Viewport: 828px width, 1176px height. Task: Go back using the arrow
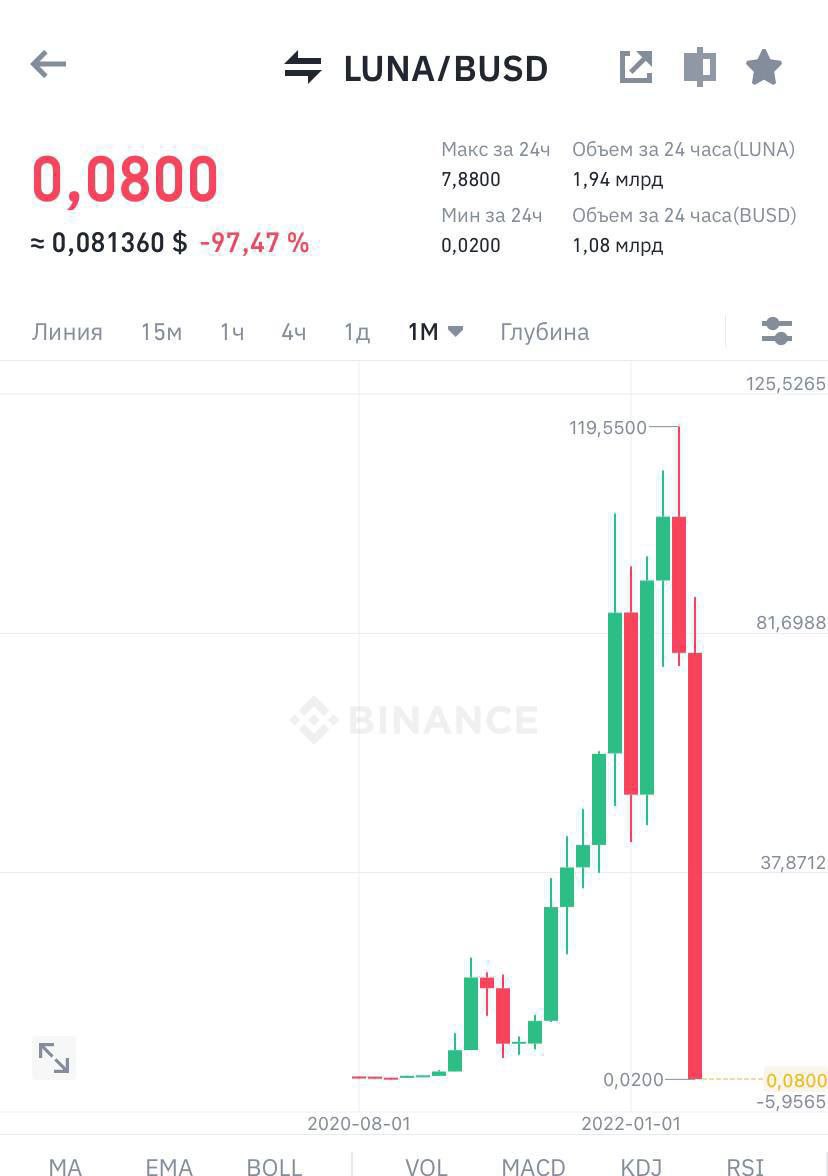pos(48,66)
